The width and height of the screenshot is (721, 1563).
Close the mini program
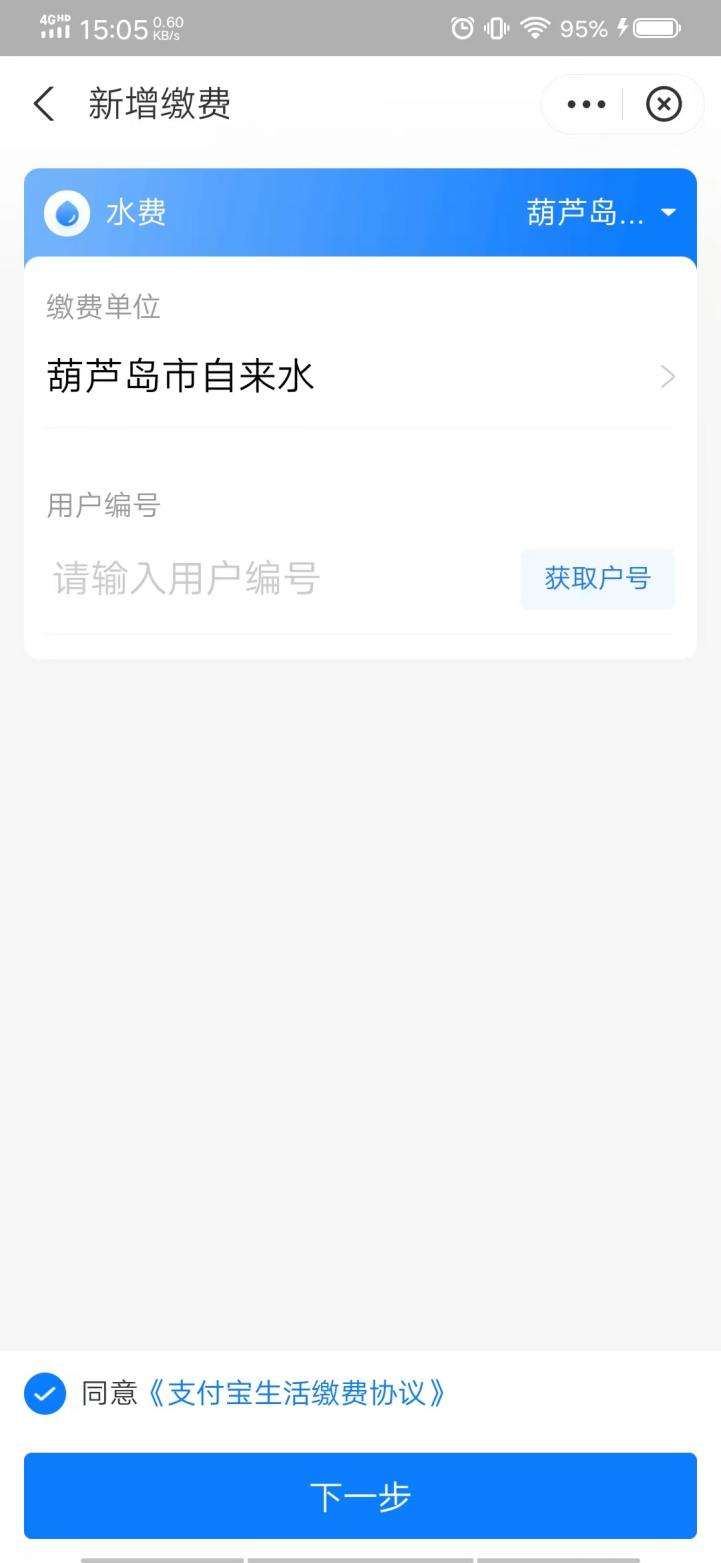pyautogui.click(x=664, y=104)
